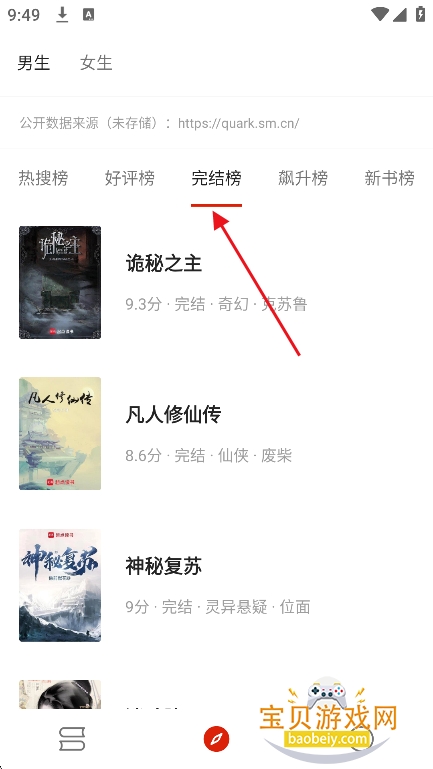Open the book 神秘复苏
Image resolution: width=433 pixels, height=769 pixels.
point(216,585)
